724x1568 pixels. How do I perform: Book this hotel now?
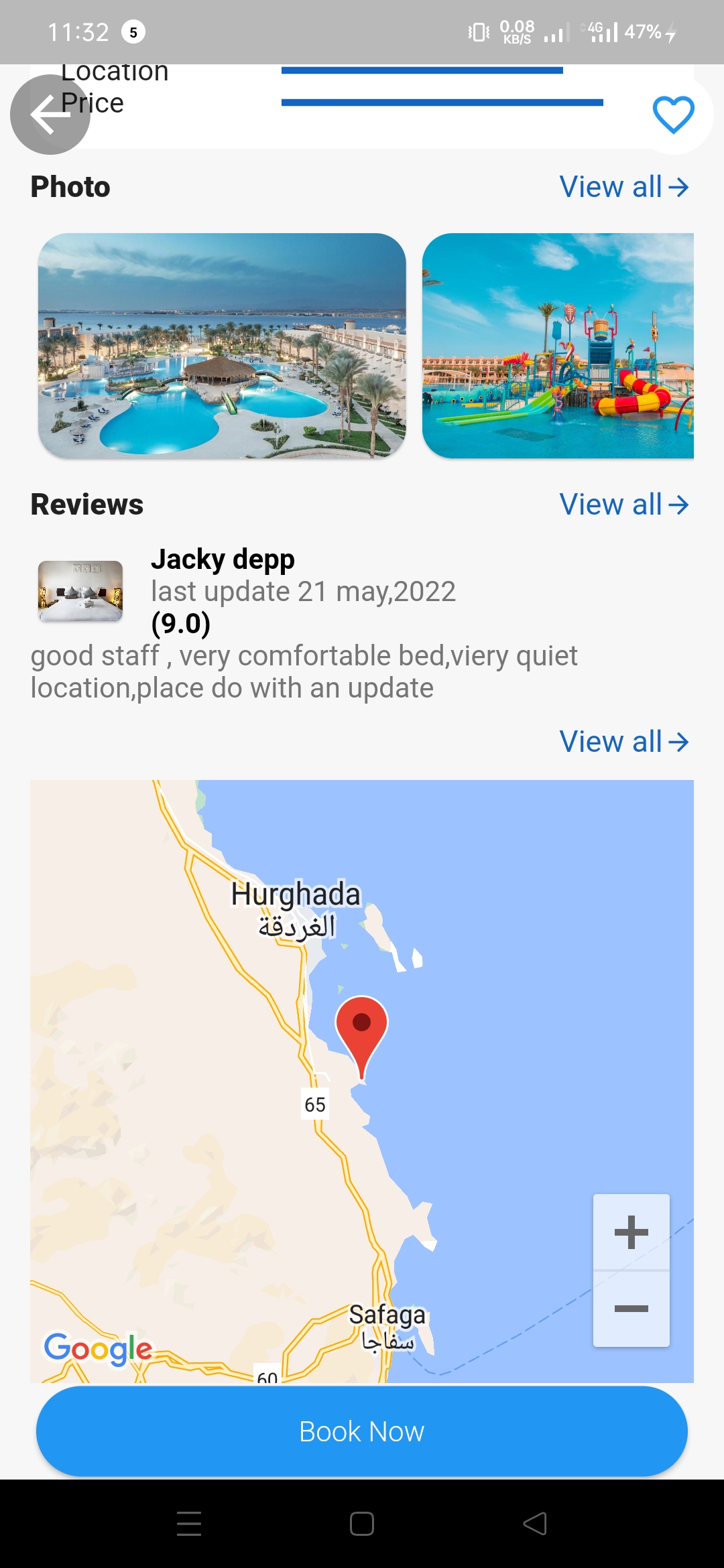[362, 1431]
